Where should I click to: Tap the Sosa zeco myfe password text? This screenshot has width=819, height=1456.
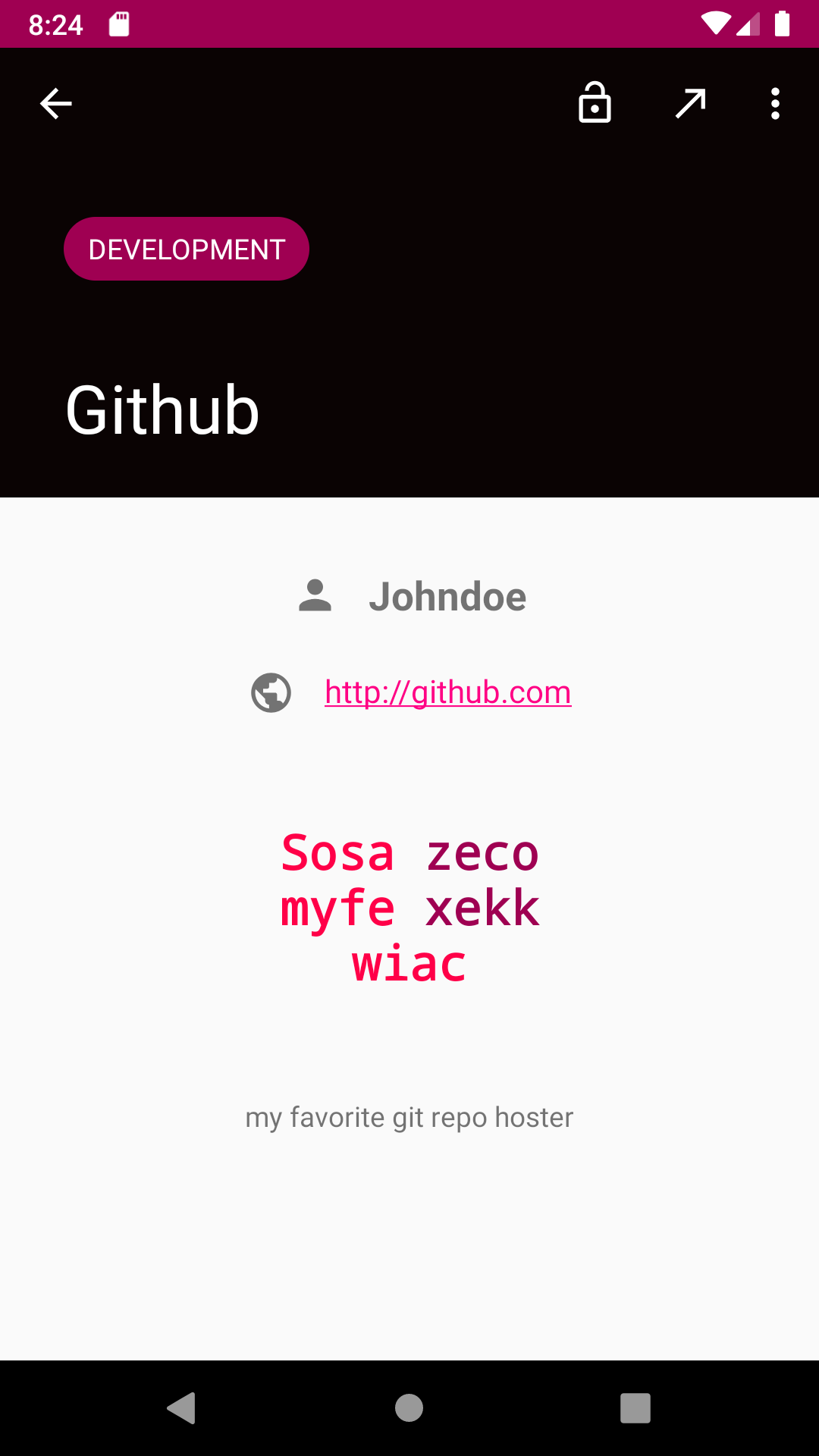(409, 908)
